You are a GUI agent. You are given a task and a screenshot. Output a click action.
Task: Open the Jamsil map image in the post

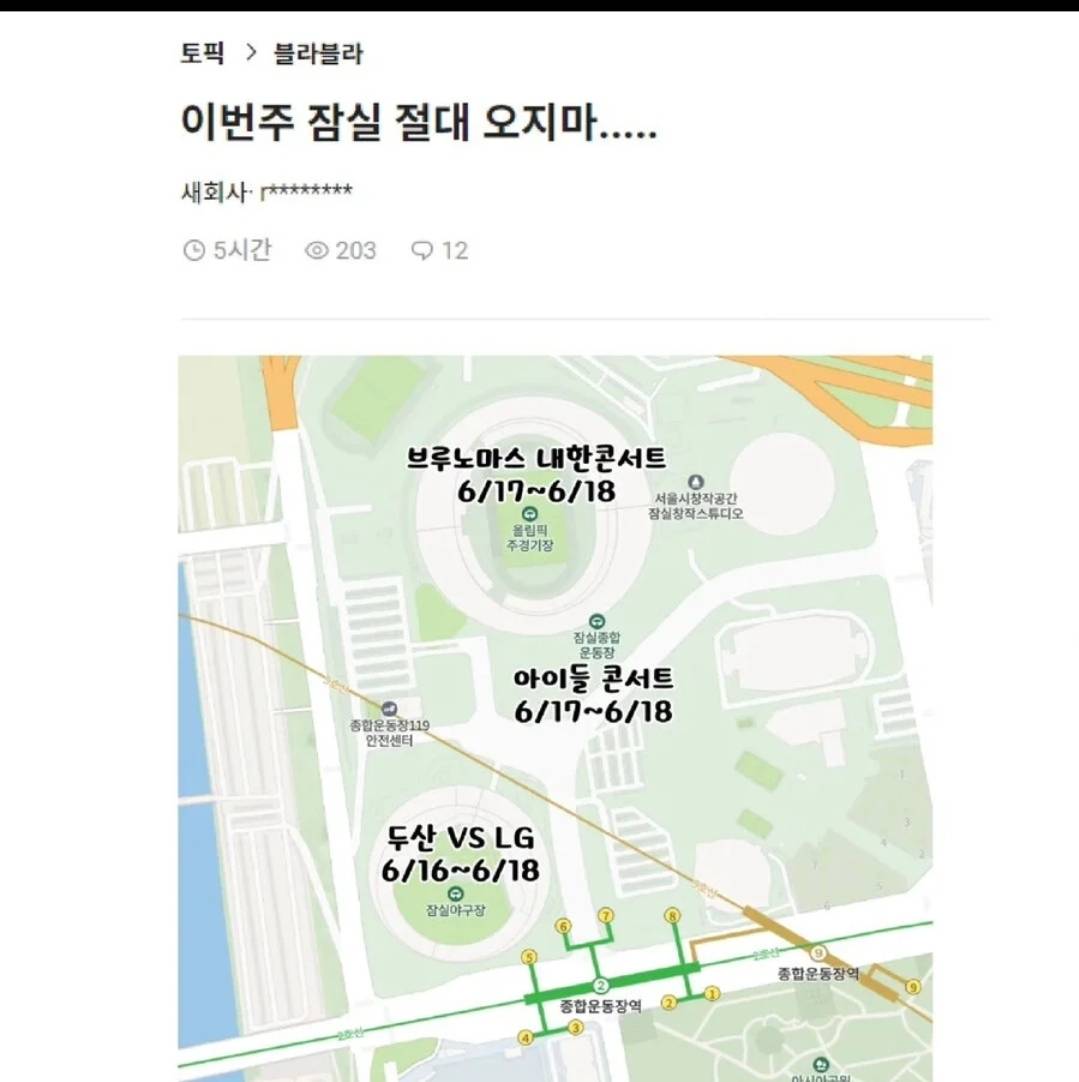pyautogui.click(x=555, y=715)
